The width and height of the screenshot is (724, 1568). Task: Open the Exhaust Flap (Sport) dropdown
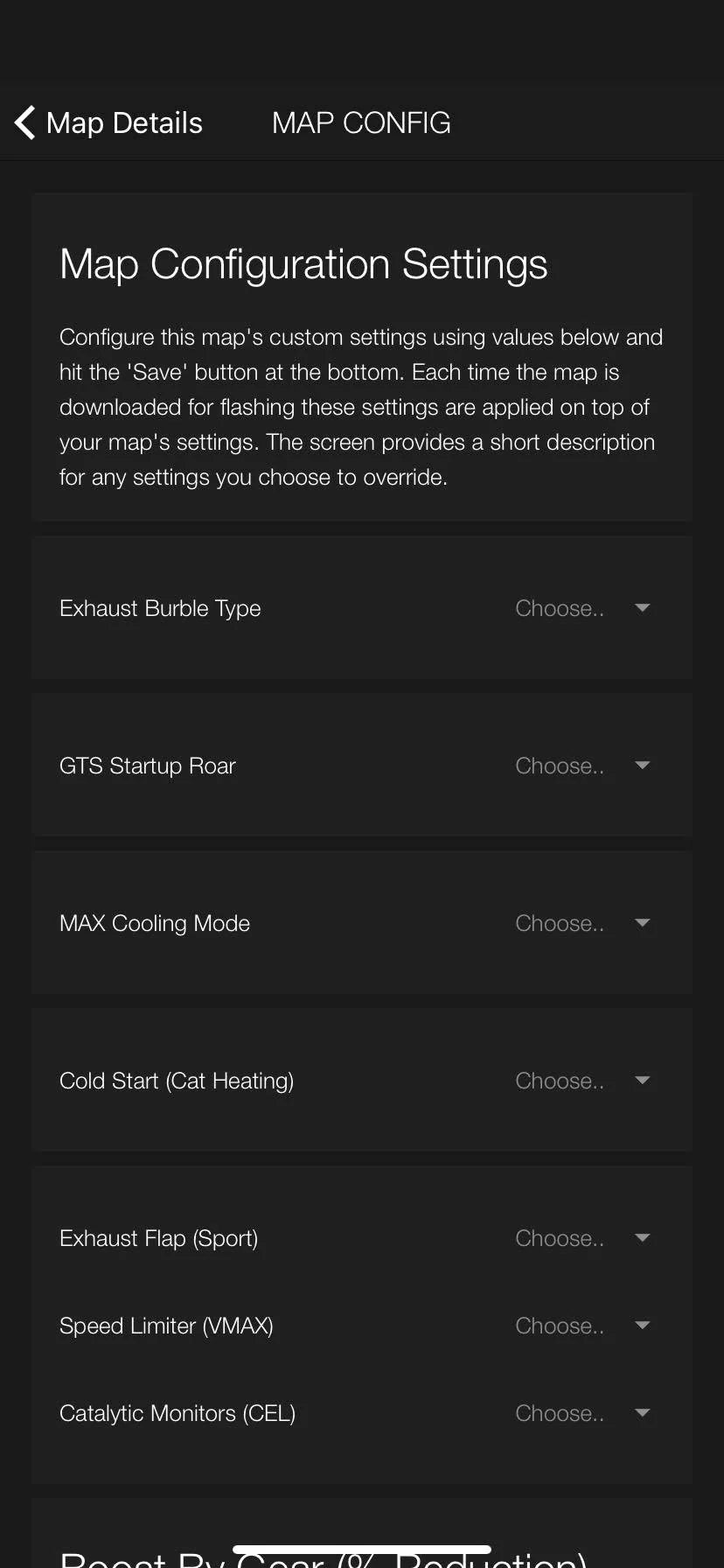581,1238
